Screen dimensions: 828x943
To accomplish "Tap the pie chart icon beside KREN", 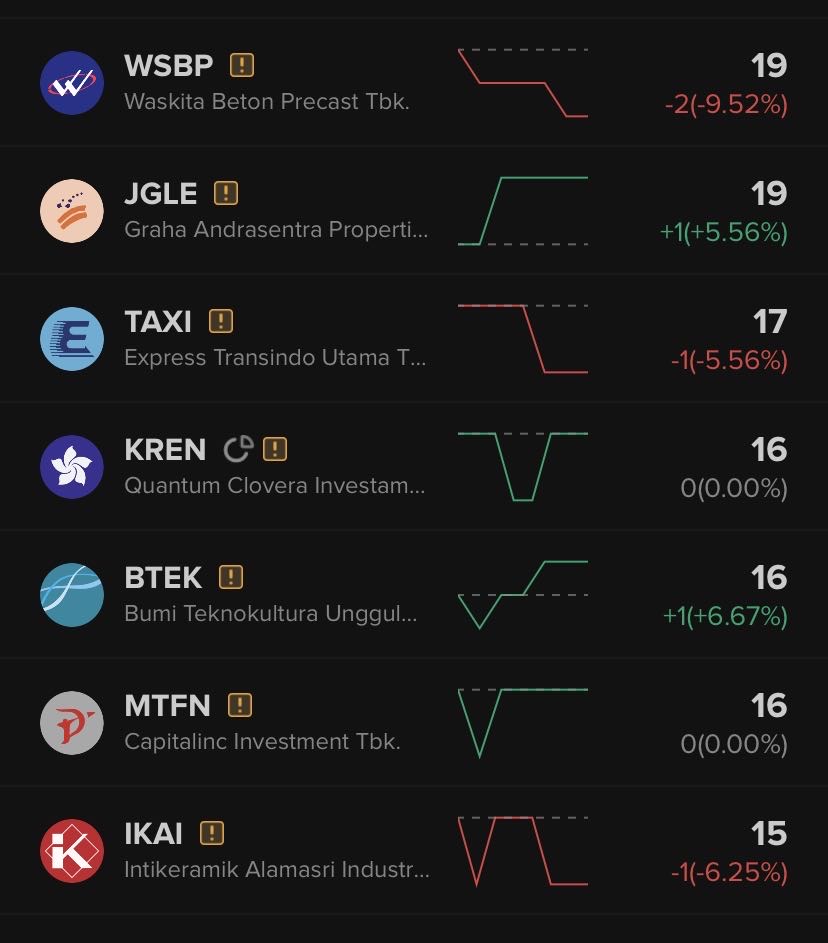I will click(x=237, y=449).
